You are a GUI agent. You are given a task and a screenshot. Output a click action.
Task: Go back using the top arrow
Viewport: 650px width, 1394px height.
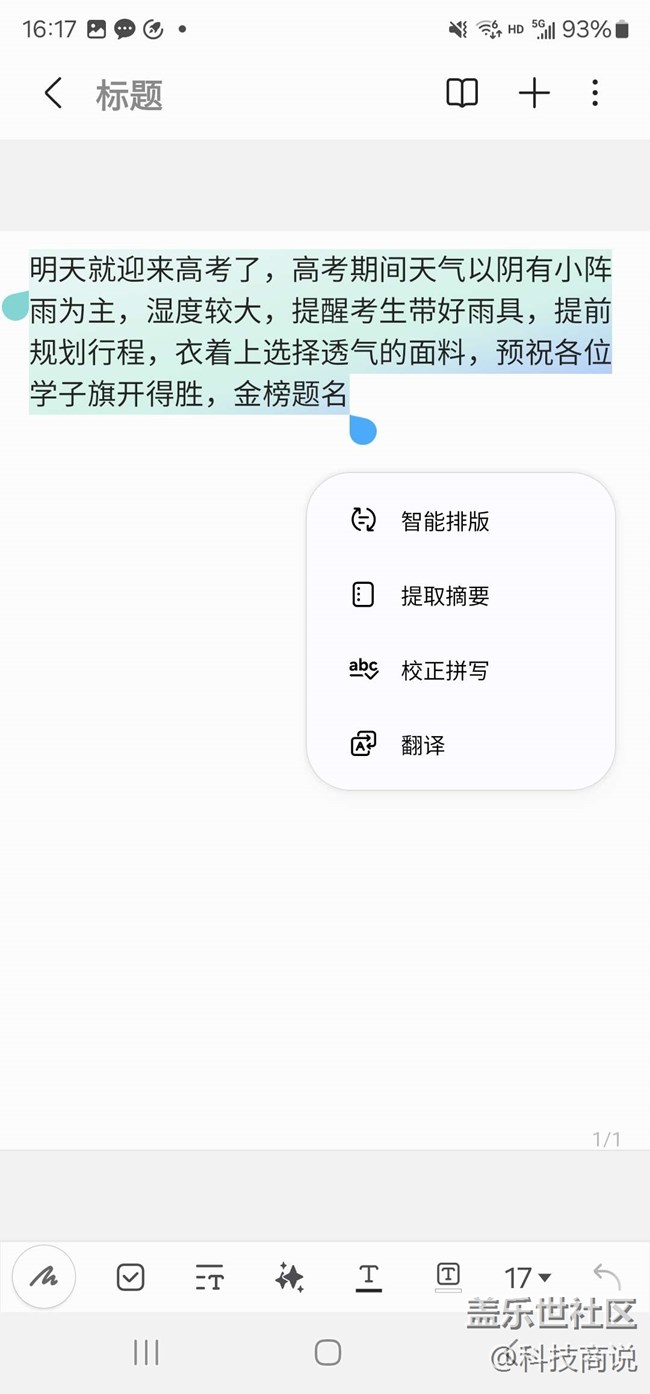click(x=53, y=94)
